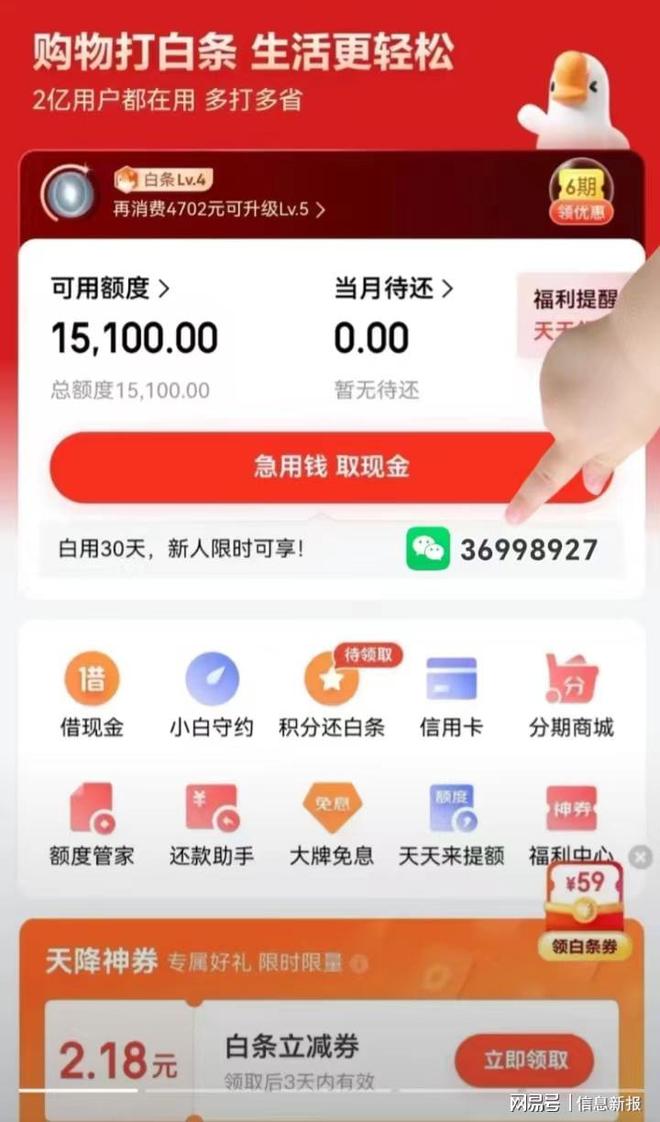The height and width of the screenshot is (1122, 660).
Task: Open 借现金
Action: click(x=92, y=696)
